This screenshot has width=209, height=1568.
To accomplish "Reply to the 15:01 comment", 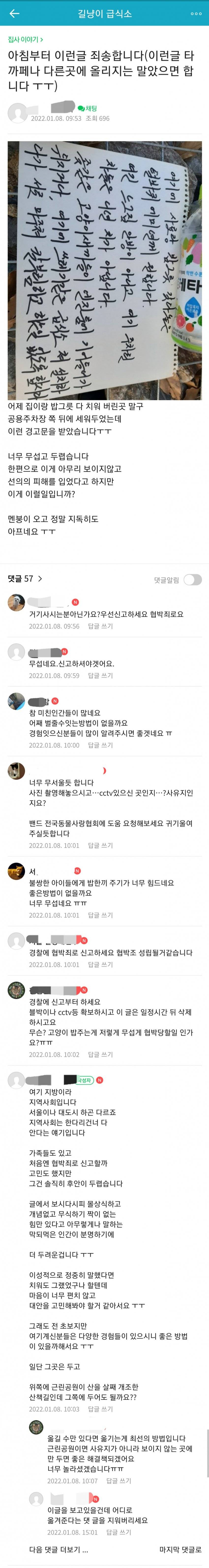I will pos(119,1532).
